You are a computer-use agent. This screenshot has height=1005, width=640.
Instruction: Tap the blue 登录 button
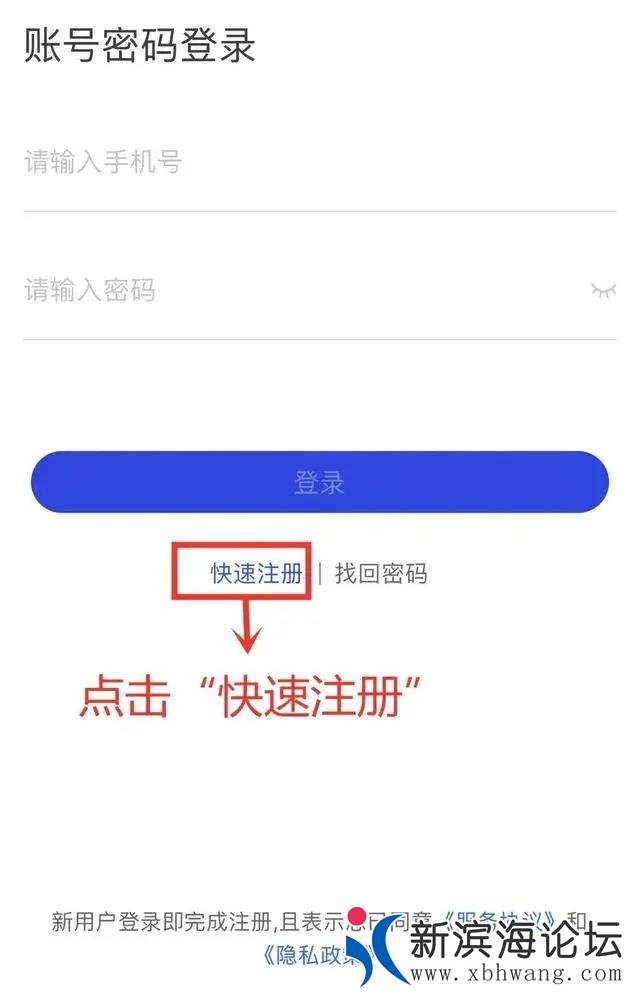click(319, 482)
